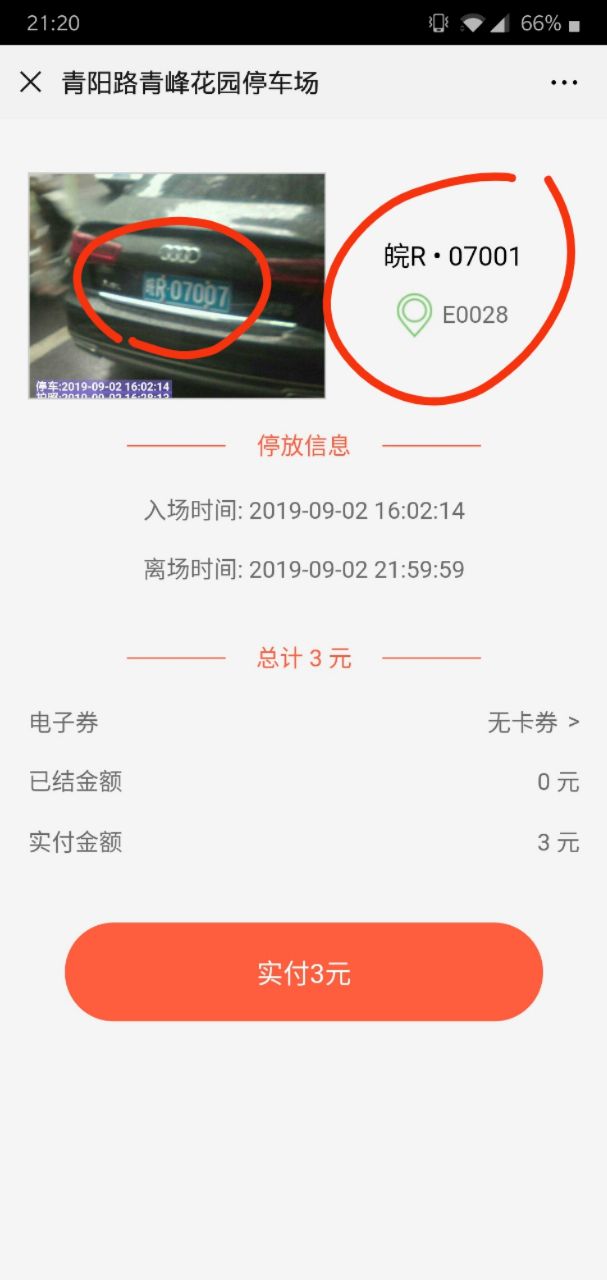
Task: Close the parking payment page
Action: click(31, 82)
